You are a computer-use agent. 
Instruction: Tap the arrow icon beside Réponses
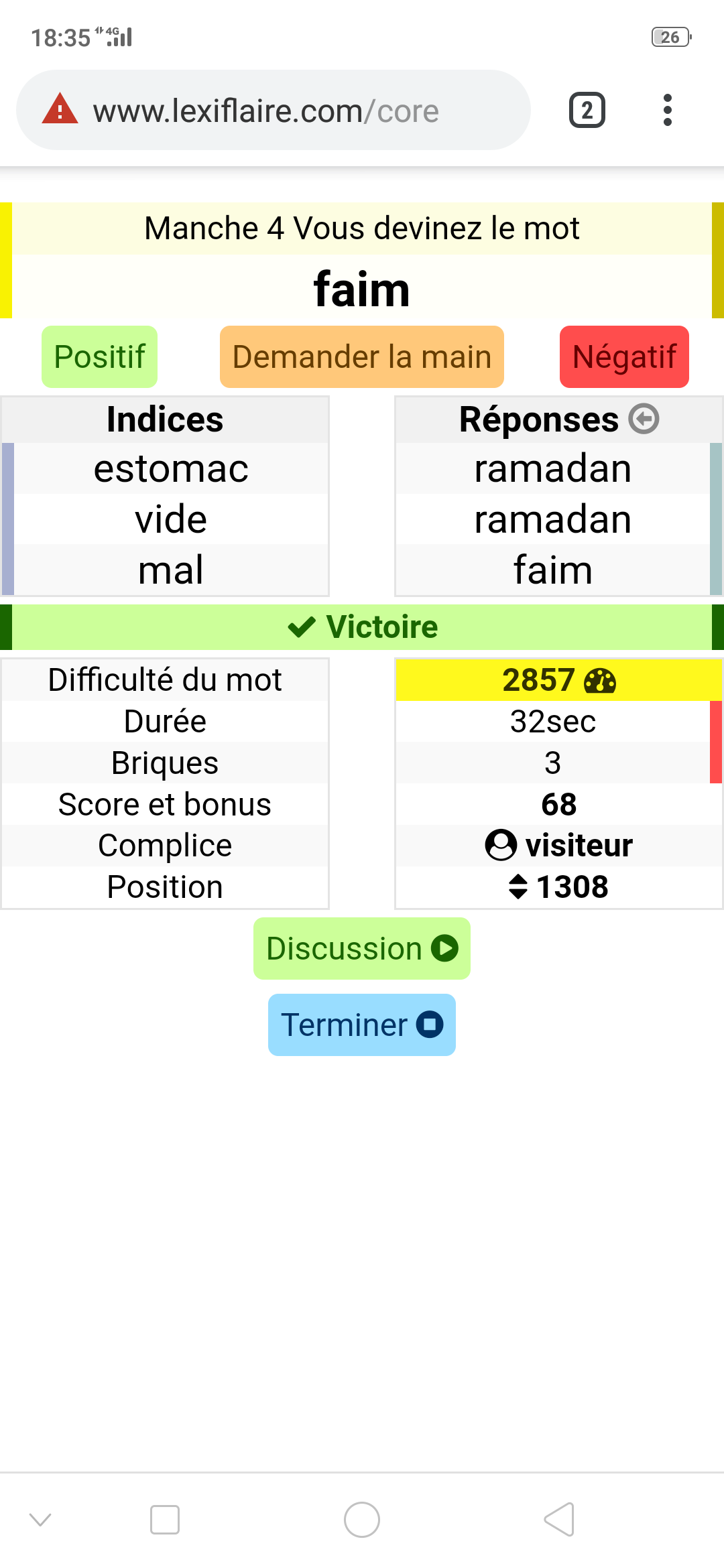tap(644, 419)
